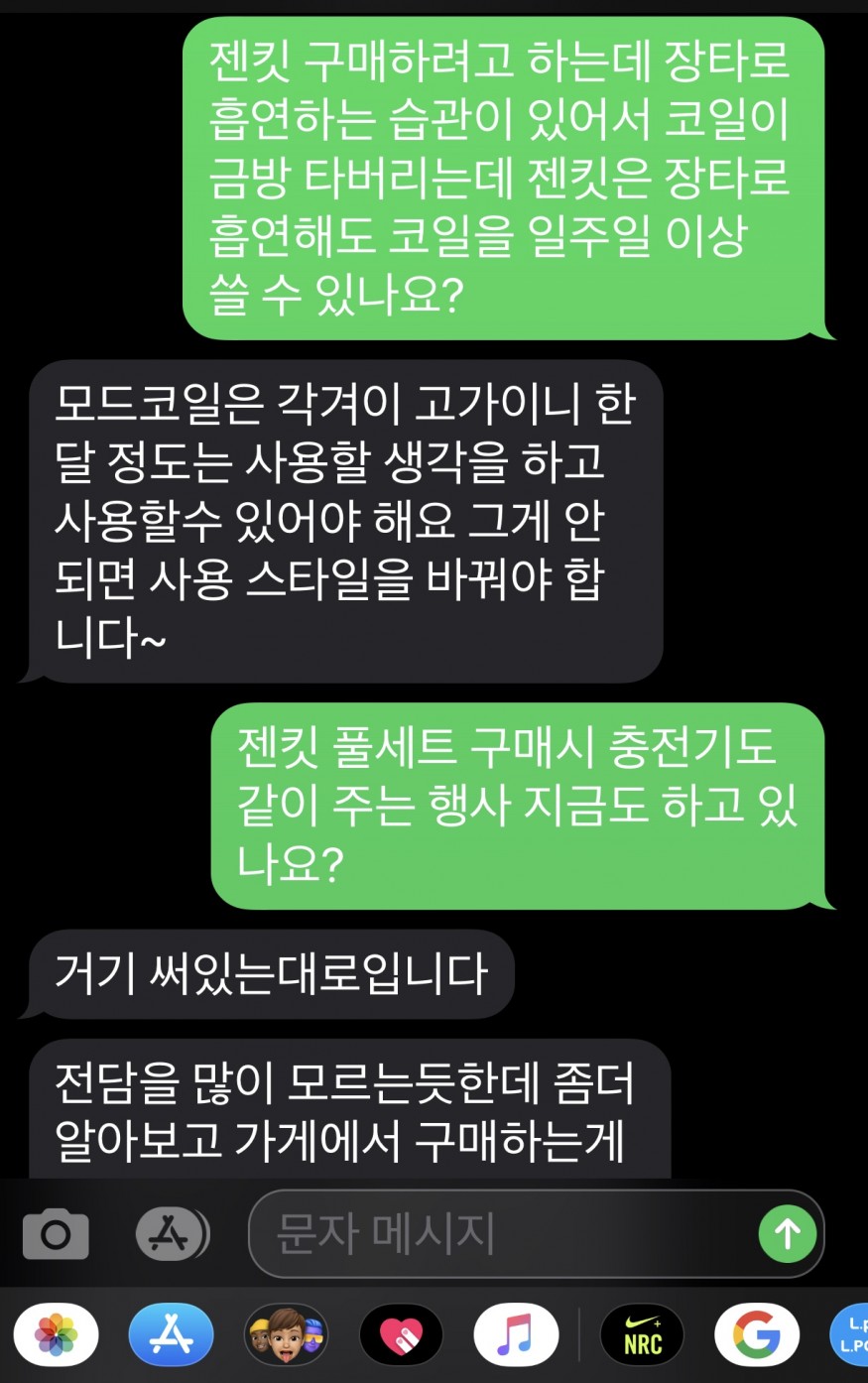The image size is (868, 1383).
Task: Open the App Store iMessage app
Action: pyautogui.click(x=171, y=1335)
